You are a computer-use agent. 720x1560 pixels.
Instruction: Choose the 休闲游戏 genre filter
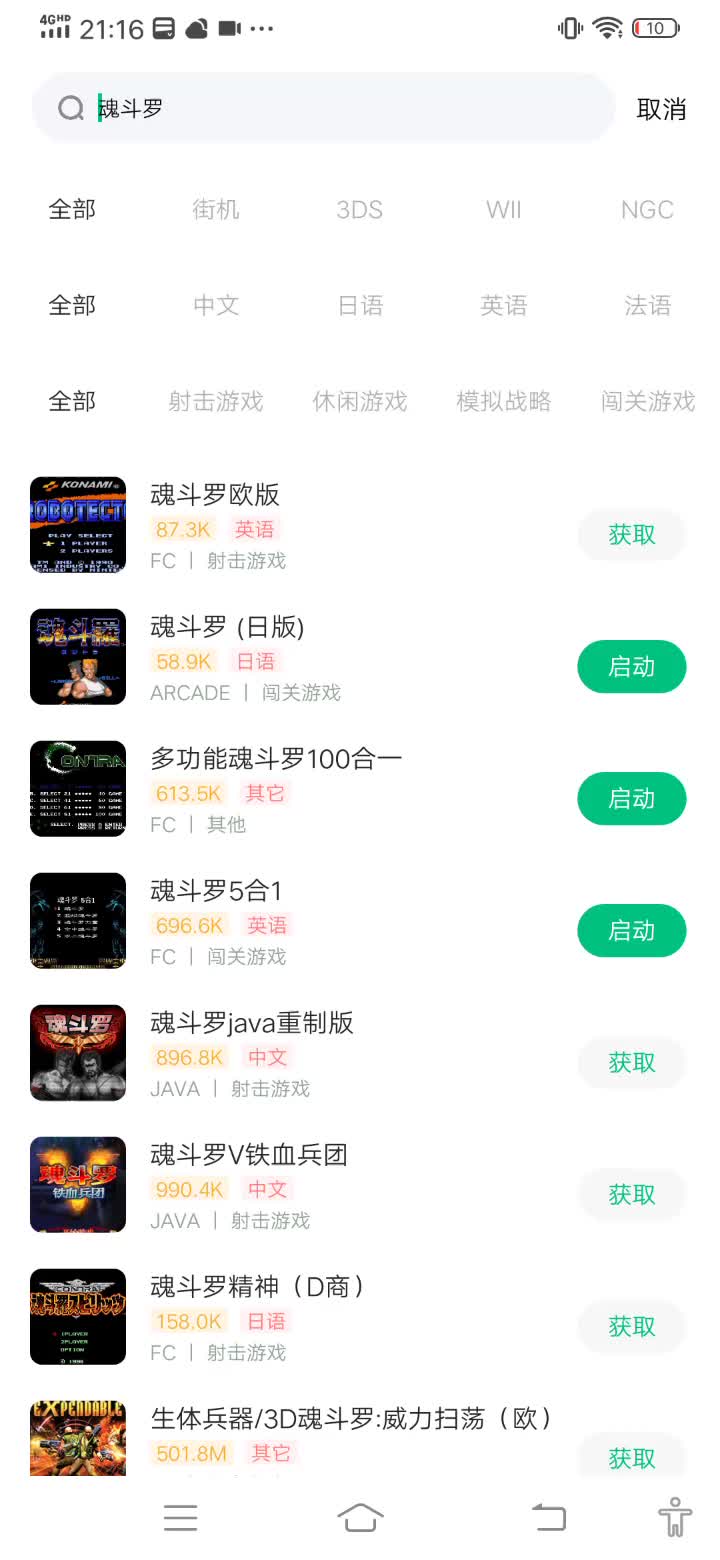pyautogui.click(x=360, y=401)
